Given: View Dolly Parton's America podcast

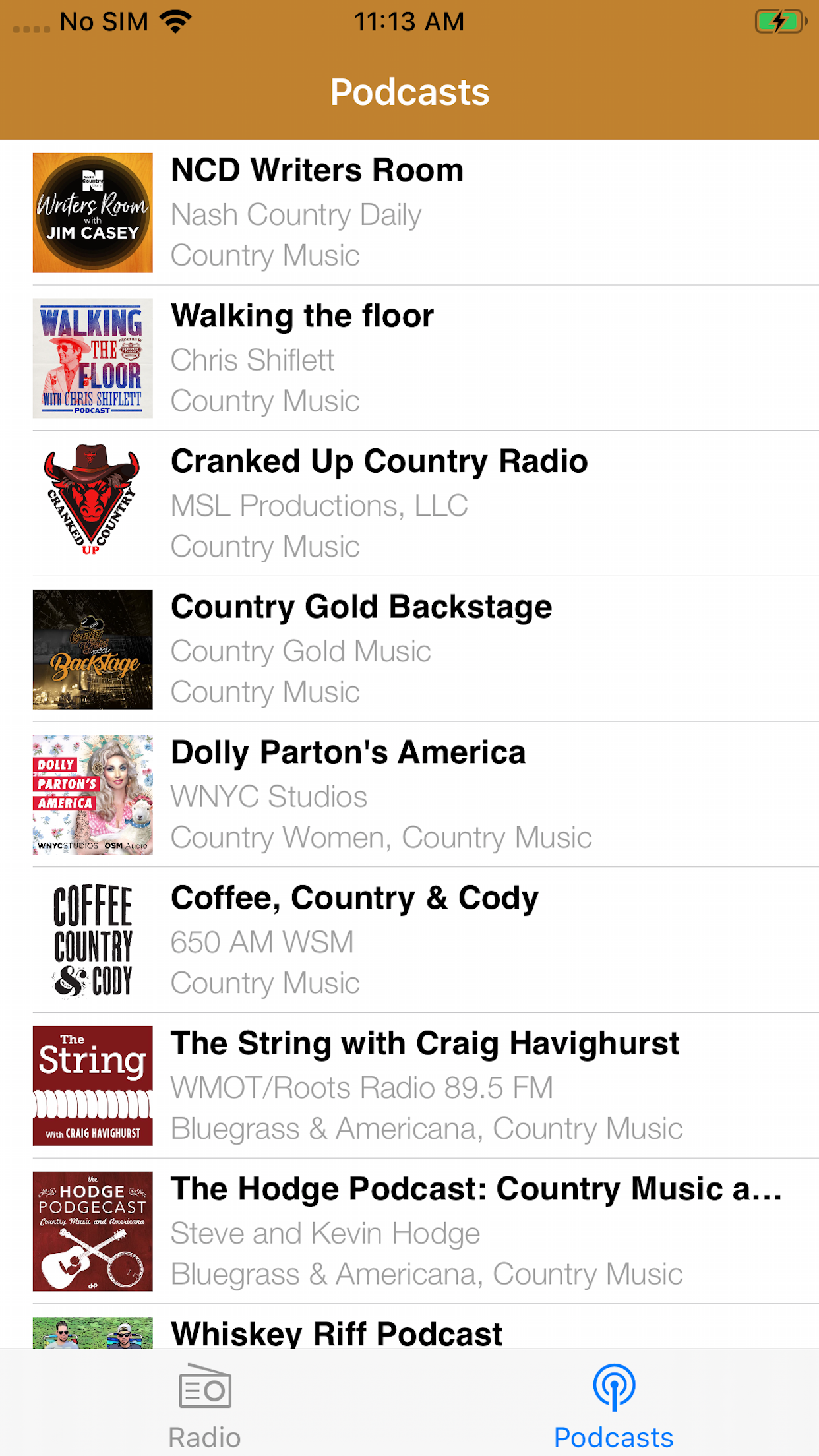Looking at the screenshot, I should [409, 795].
